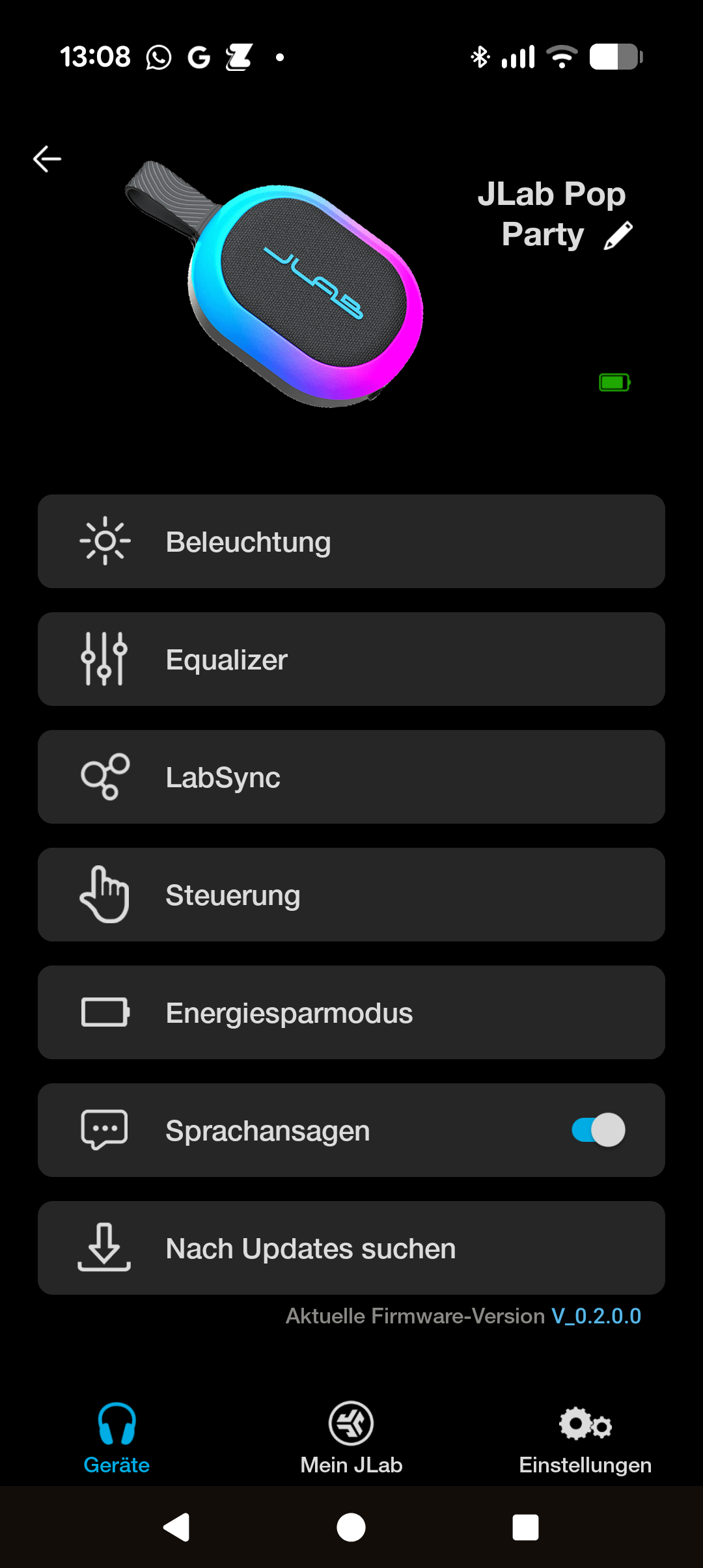Toggle the Sprachansagen switch off
This screenshot has width=703, height=1568.
coord(598,1130)
